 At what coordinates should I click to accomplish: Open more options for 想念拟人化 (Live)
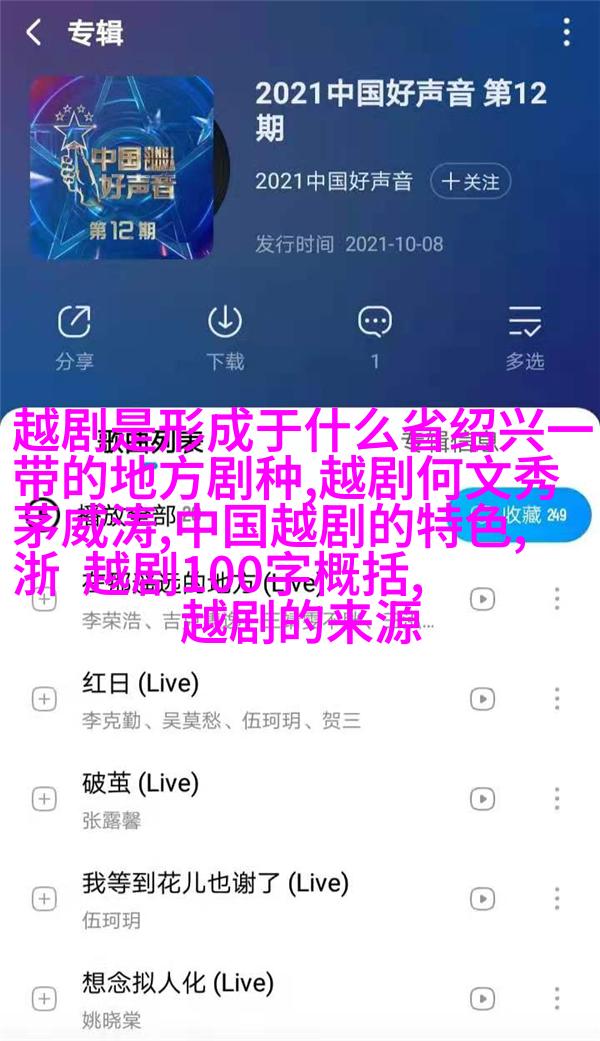click(557, 999)
